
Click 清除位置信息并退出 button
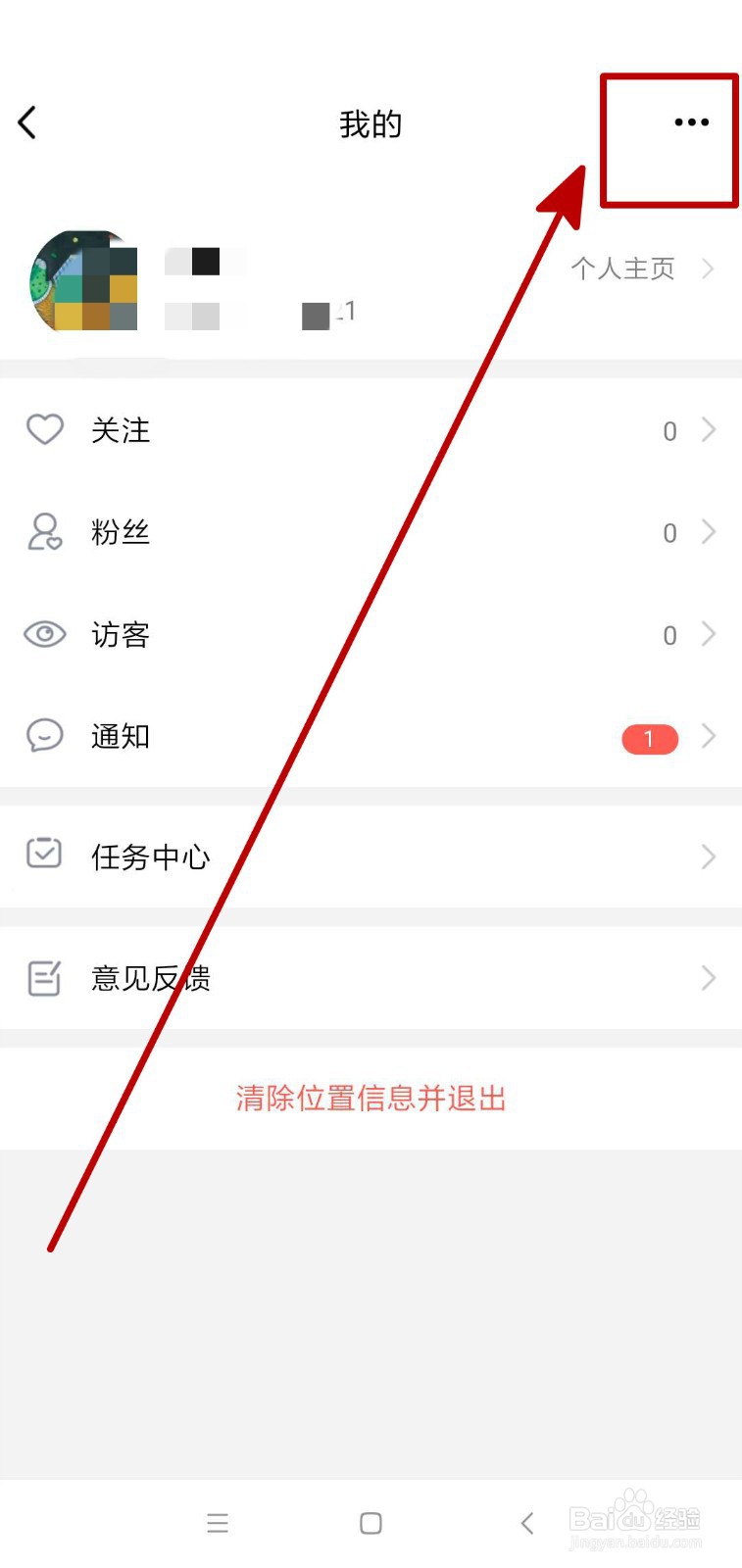[x=371, y=1099]
